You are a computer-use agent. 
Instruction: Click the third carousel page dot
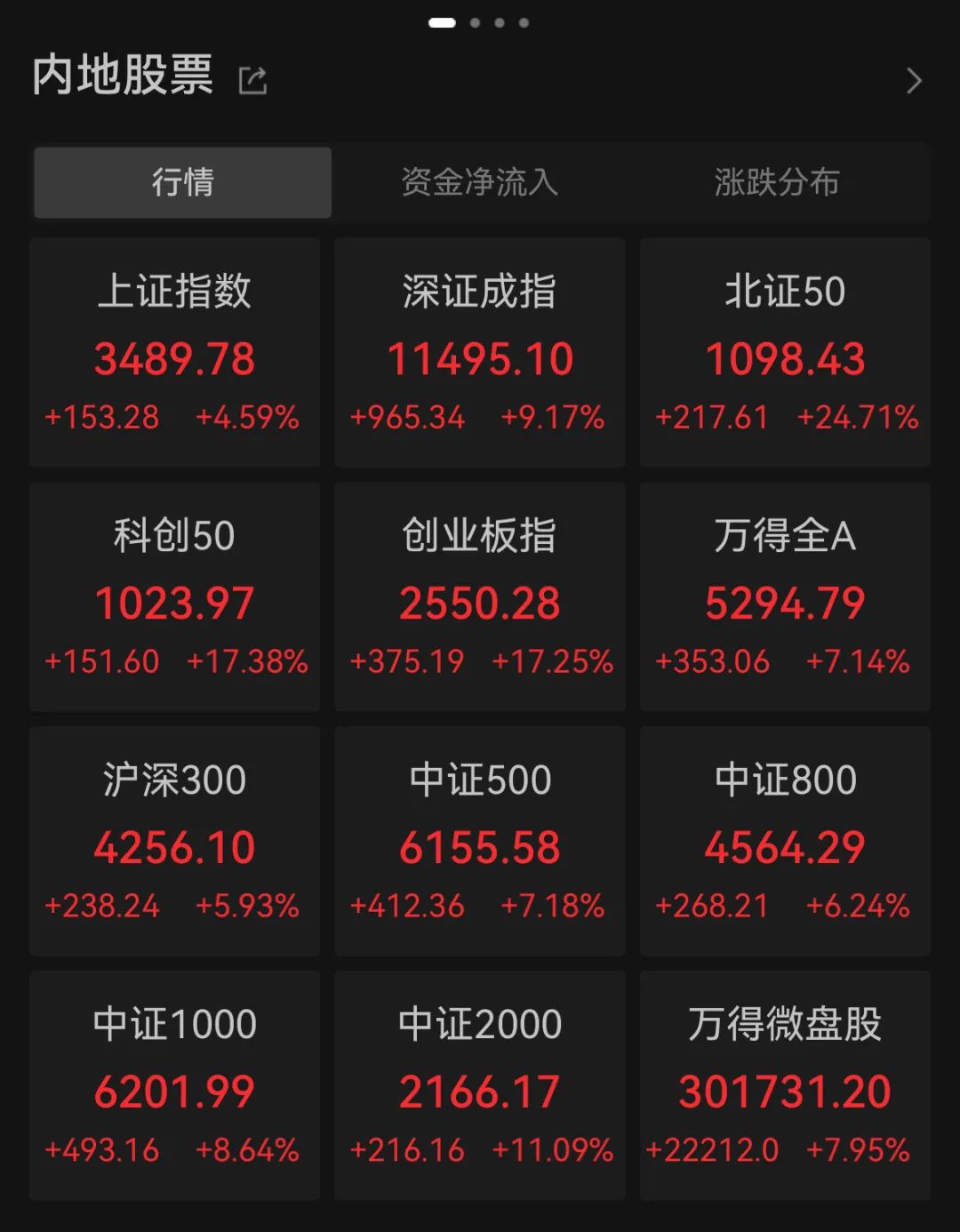(500, 24)
